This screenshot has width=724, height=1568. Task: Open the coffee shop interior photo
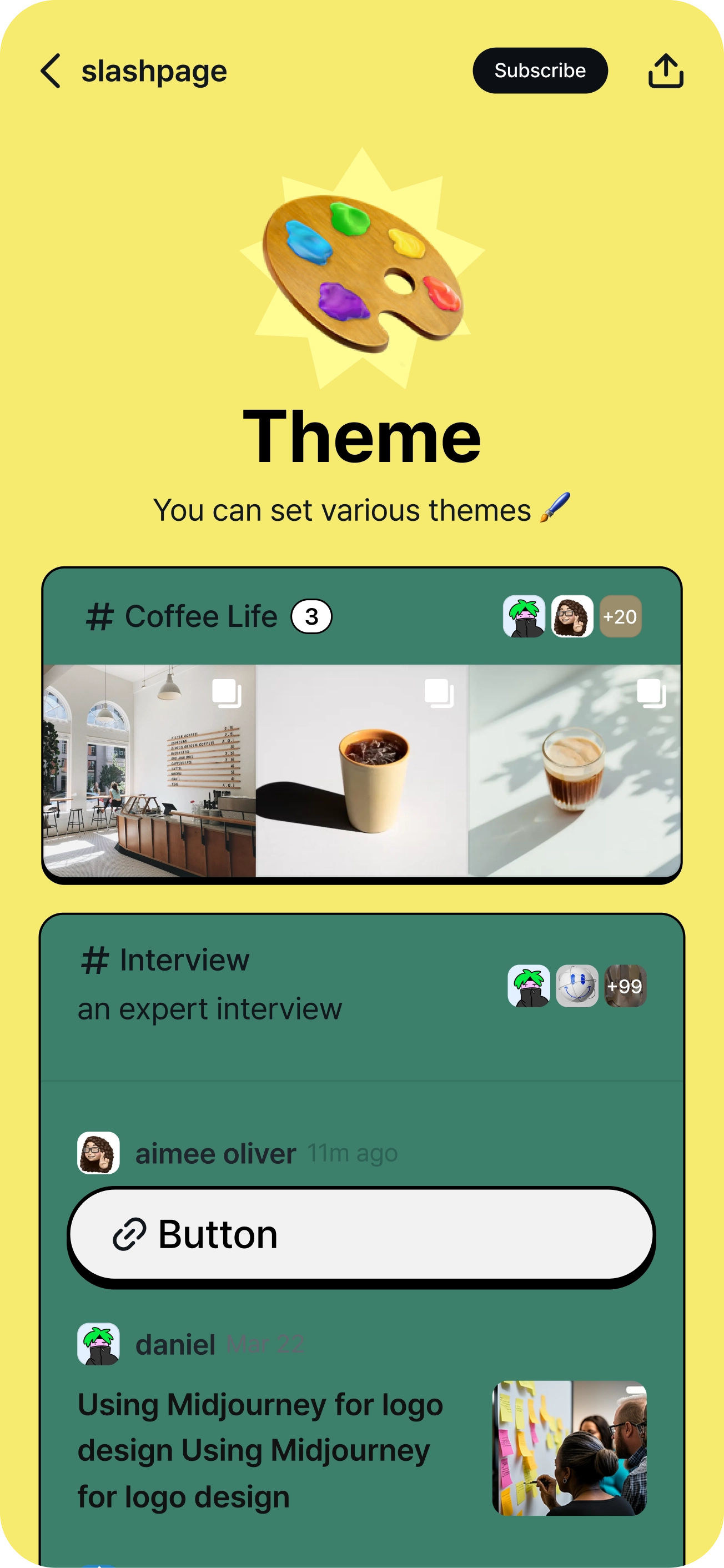150,771
